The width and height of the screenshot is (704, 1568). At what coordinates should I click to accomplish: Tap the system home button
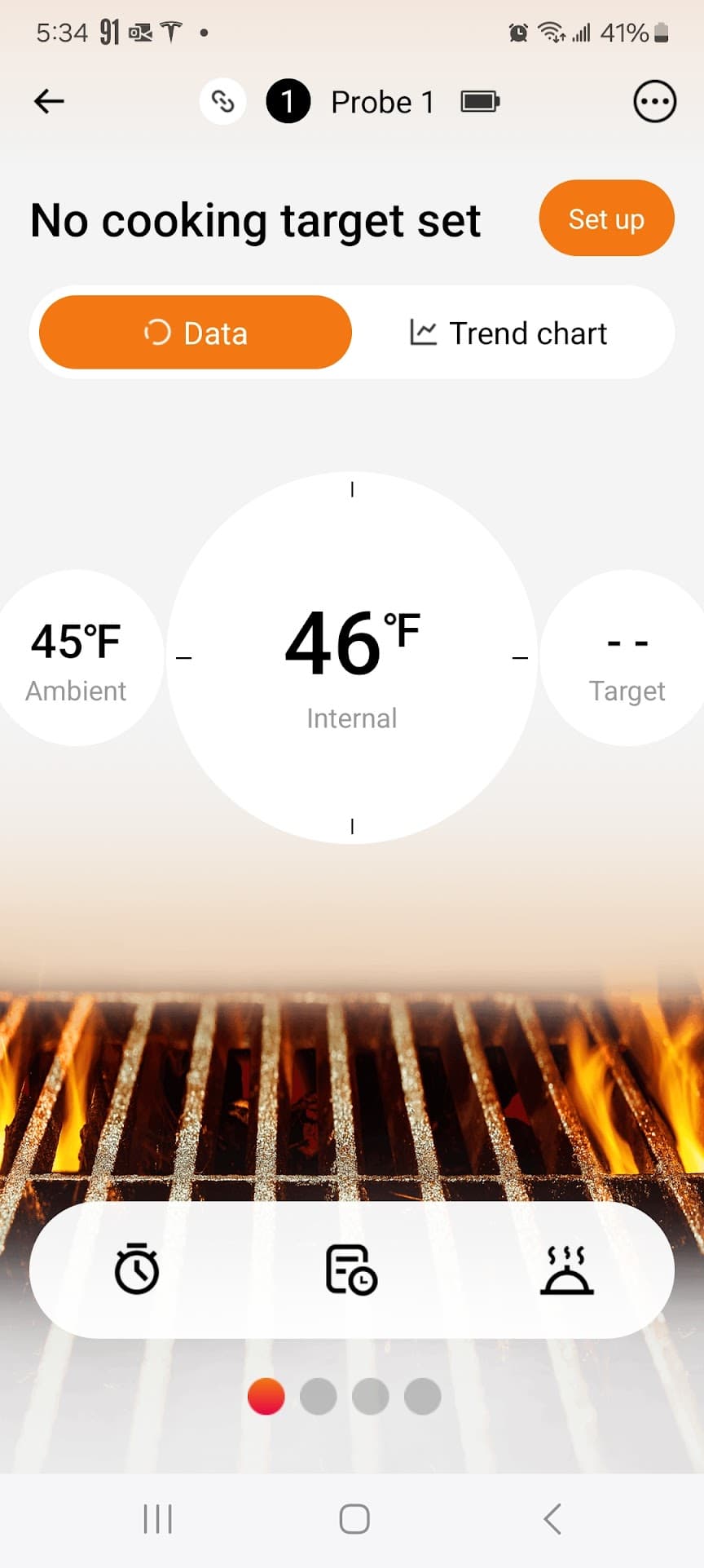354,1518
